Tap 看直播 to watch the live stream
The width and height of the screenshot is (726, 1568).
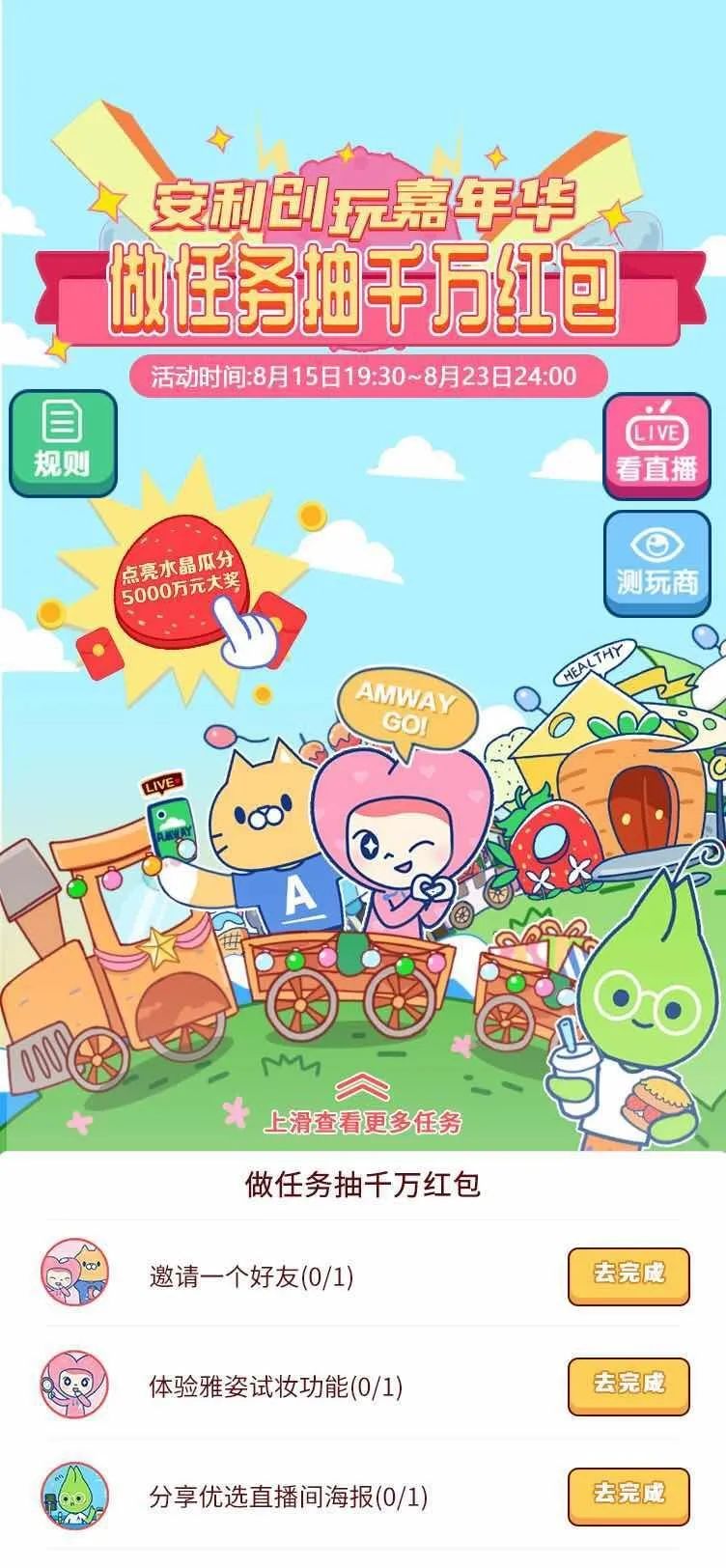(656, 447)
